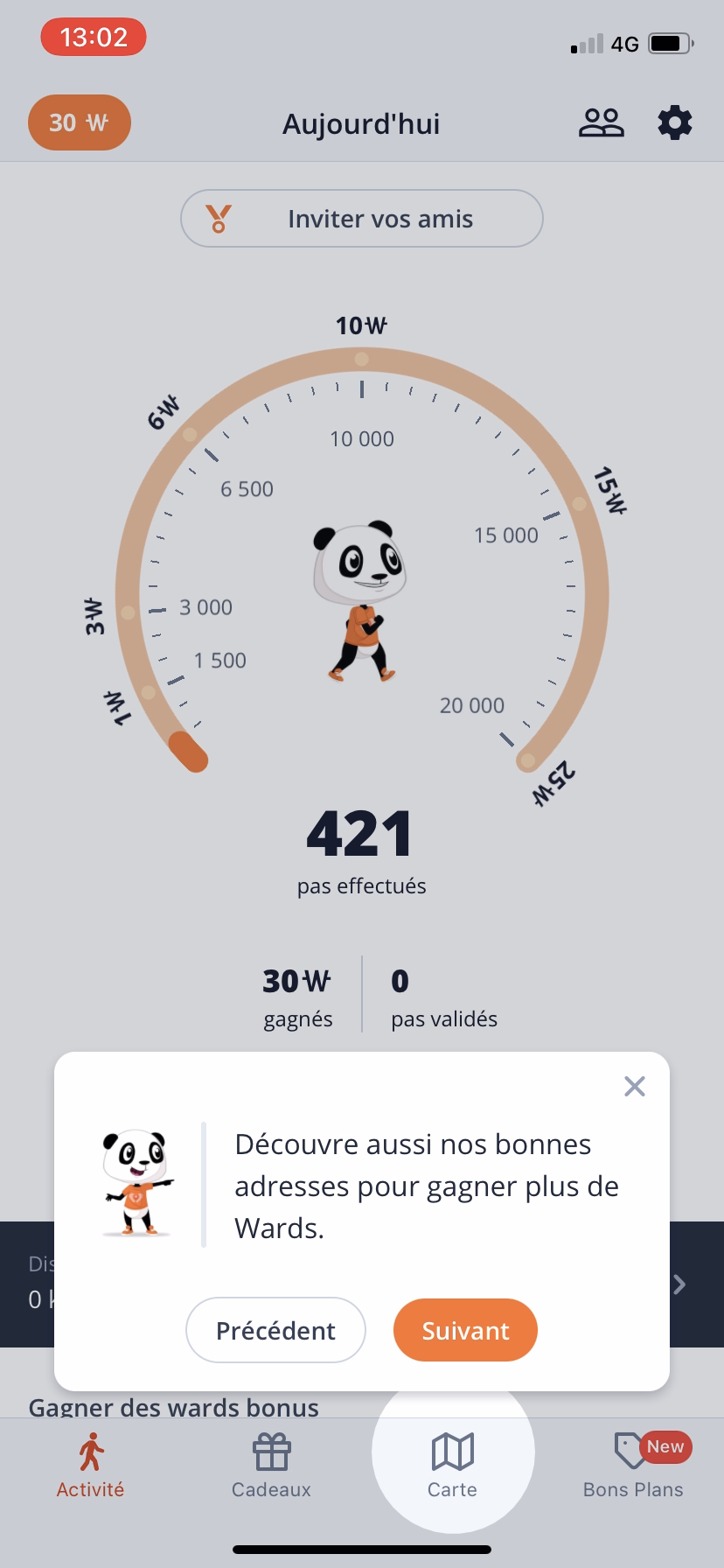The width and height of the screenshot is (724, 1568).
Task: Tap the chevron on the dark stats bar
Action: click(x=680, y=1284)
